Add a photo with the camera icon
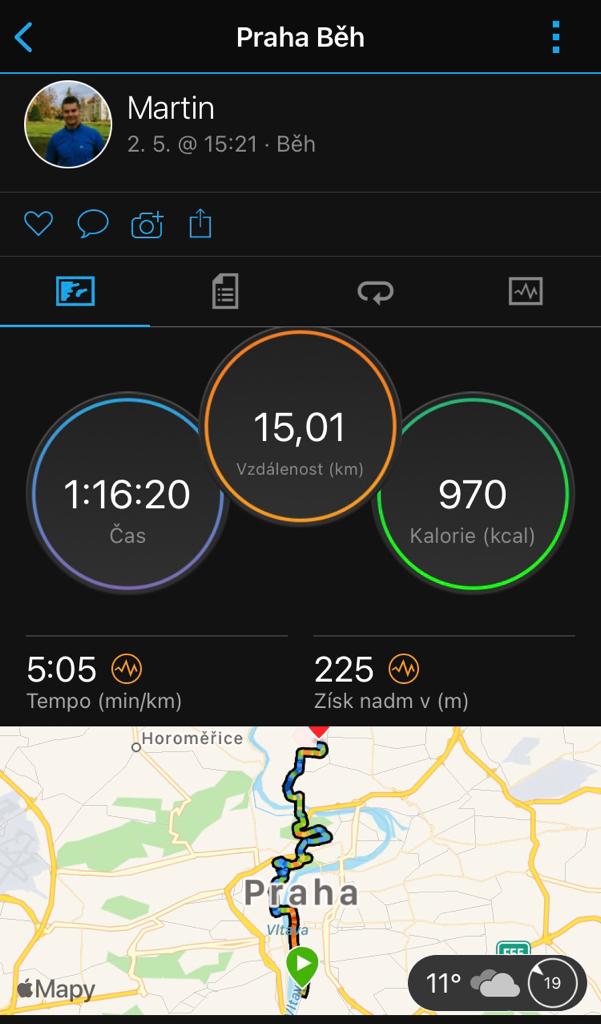Viewport: 601px width, 1024px height. click(x=147, y=225)
